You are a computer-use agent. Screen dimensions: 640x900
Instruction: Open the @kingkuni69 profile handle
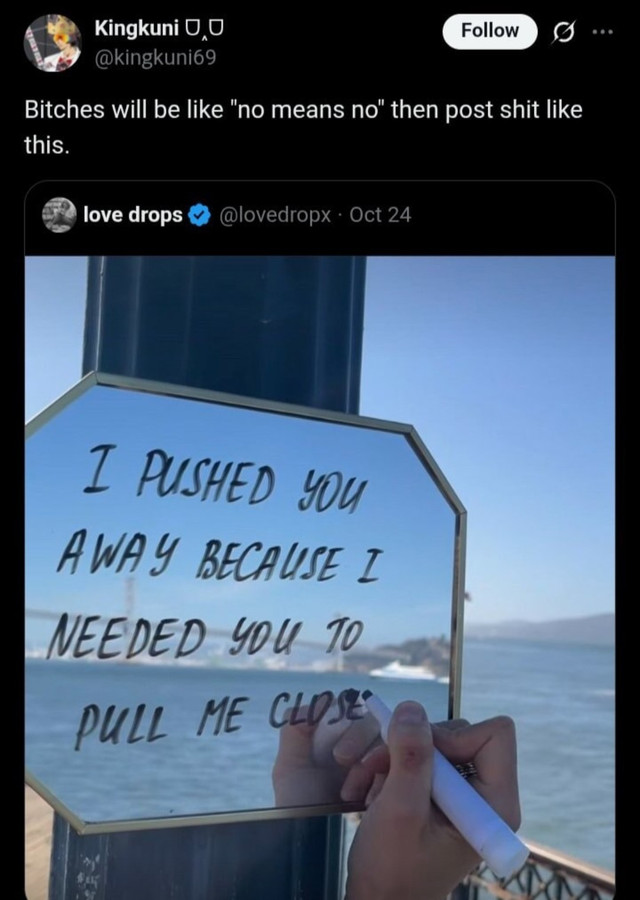(x=154, y=57)
